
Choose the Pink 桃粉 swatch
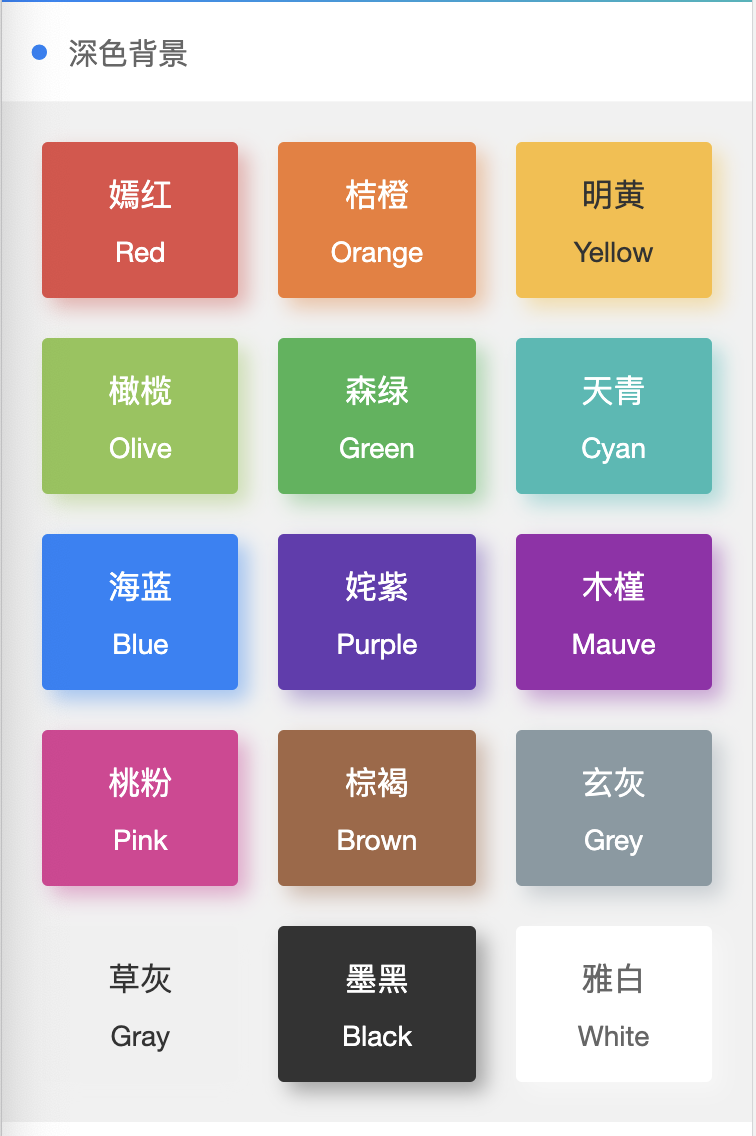pos(140,808)
